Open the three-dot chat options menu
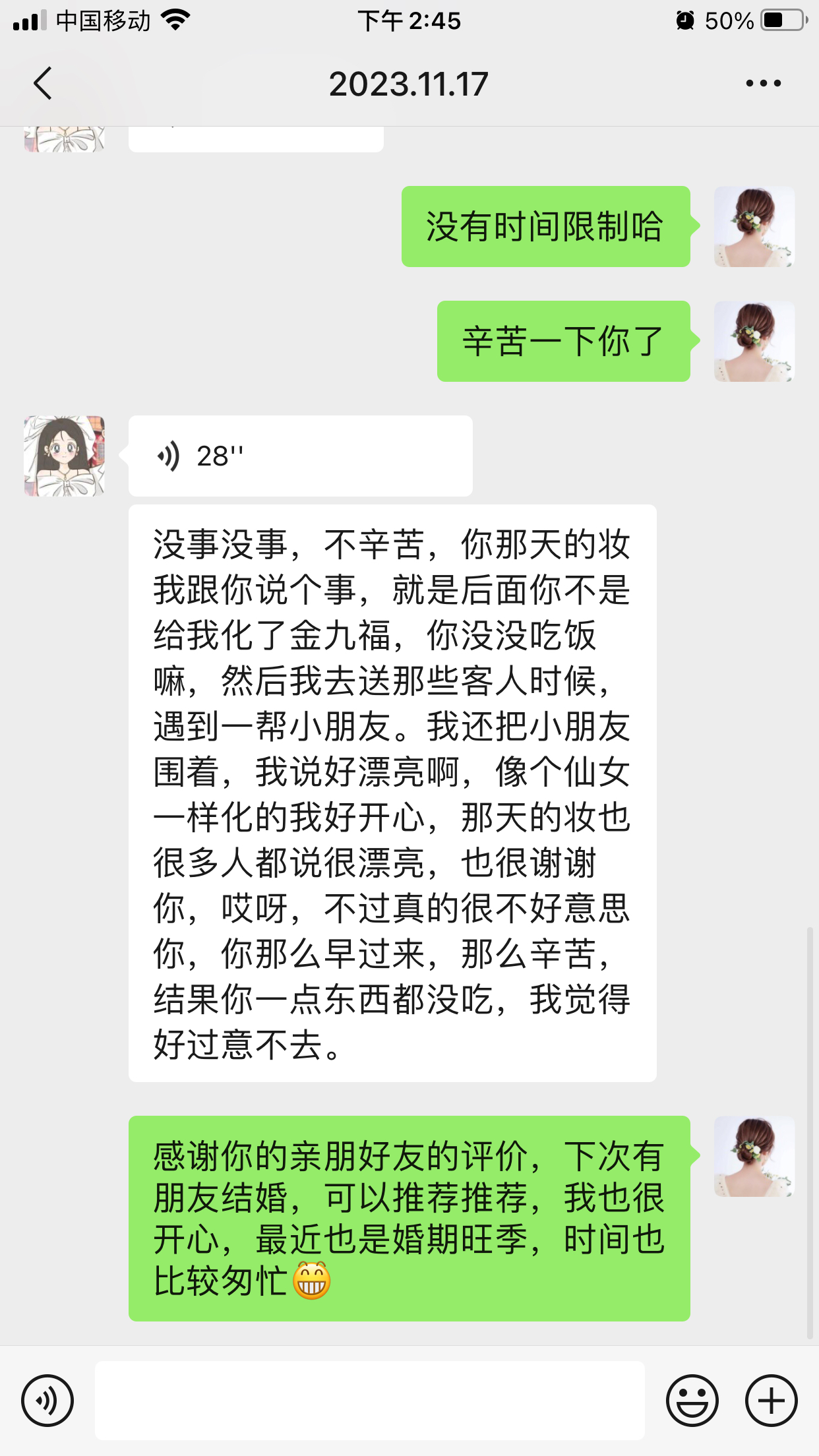Viewport: 819px width, 1456px height. 763,83
